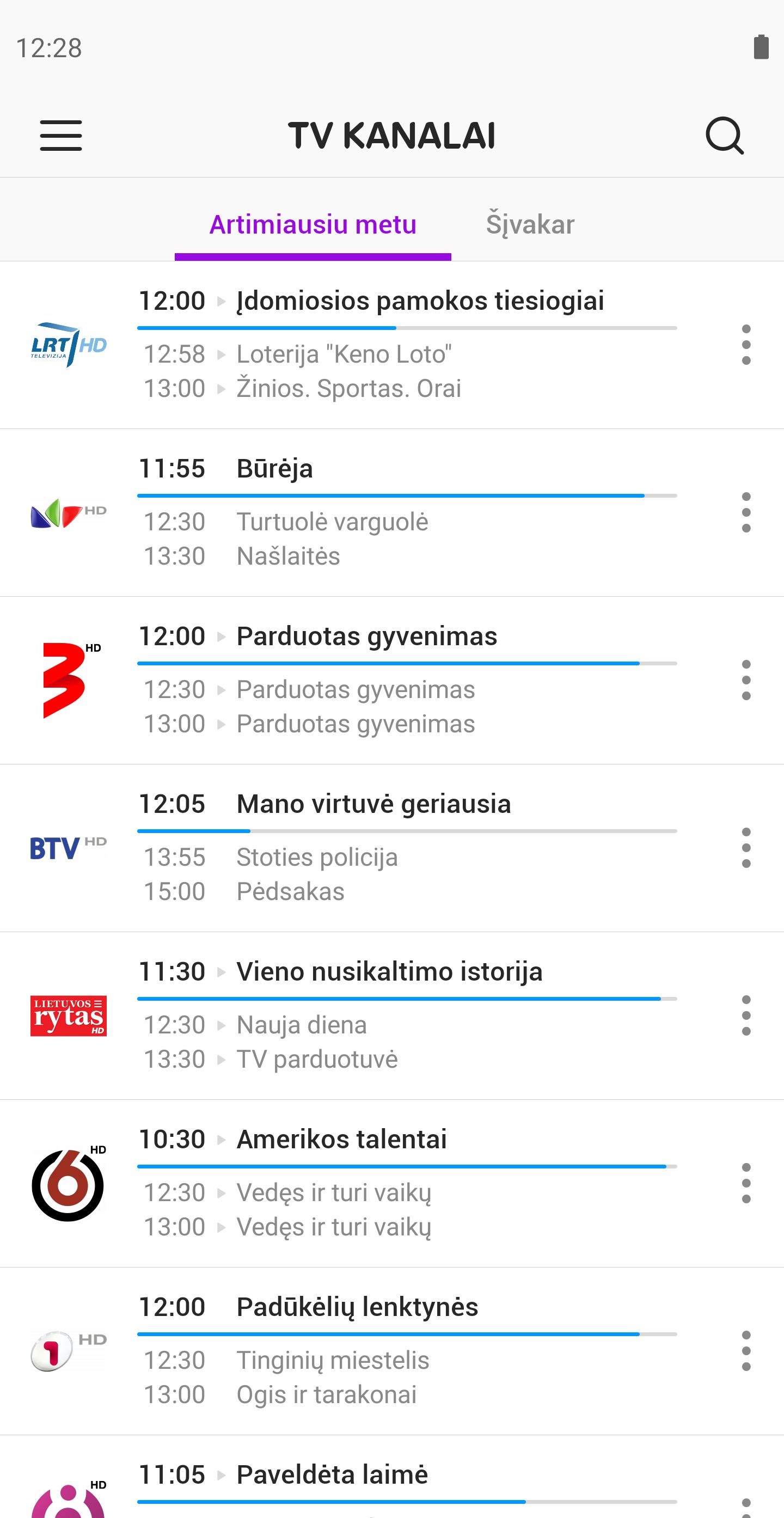
Task: Open more options for Vieno nusikaltimo istorija
Action: tap(746, 1015)
